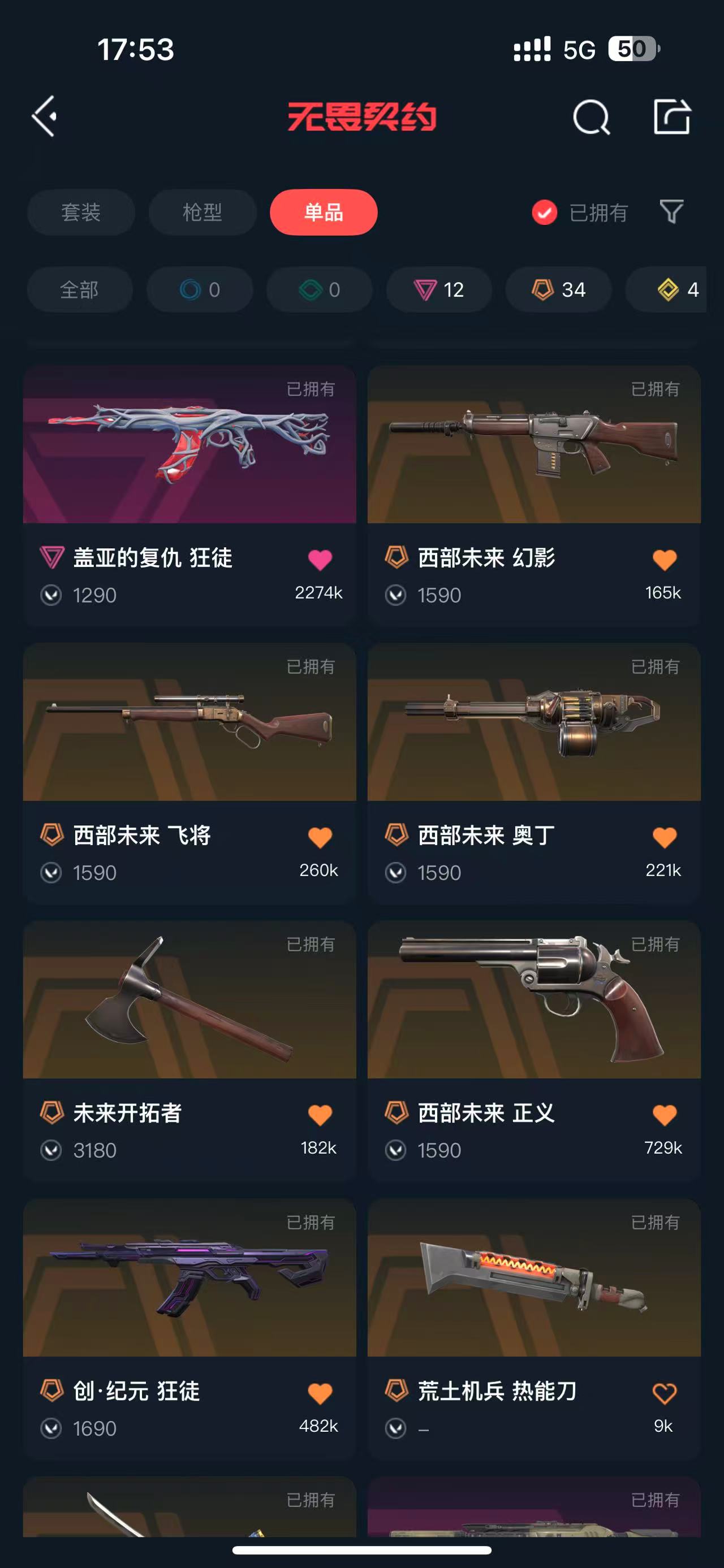
Task: Open the search icon
Action: 591,116
